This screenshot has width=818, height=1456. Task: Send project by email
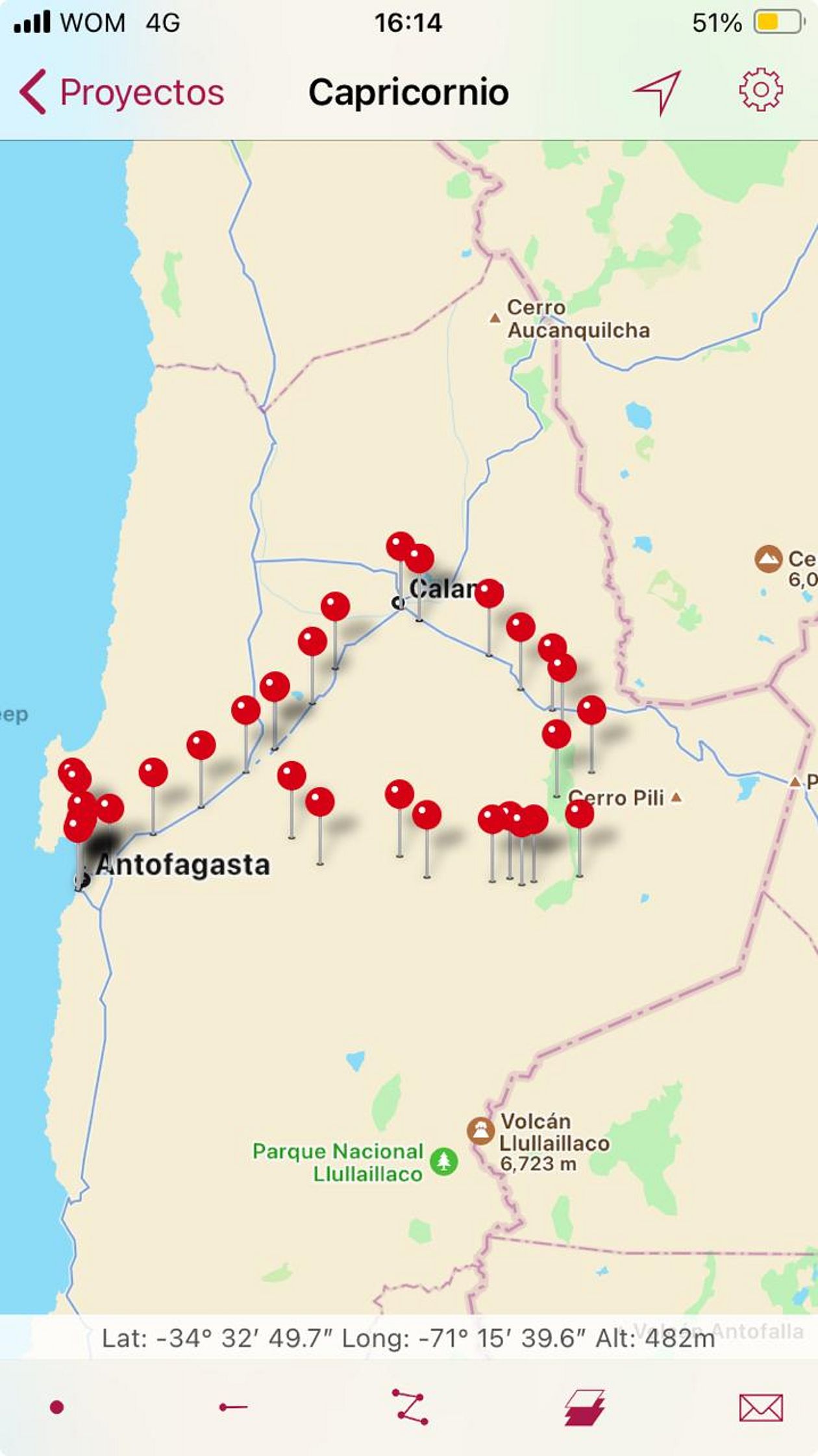[761, 1407]
